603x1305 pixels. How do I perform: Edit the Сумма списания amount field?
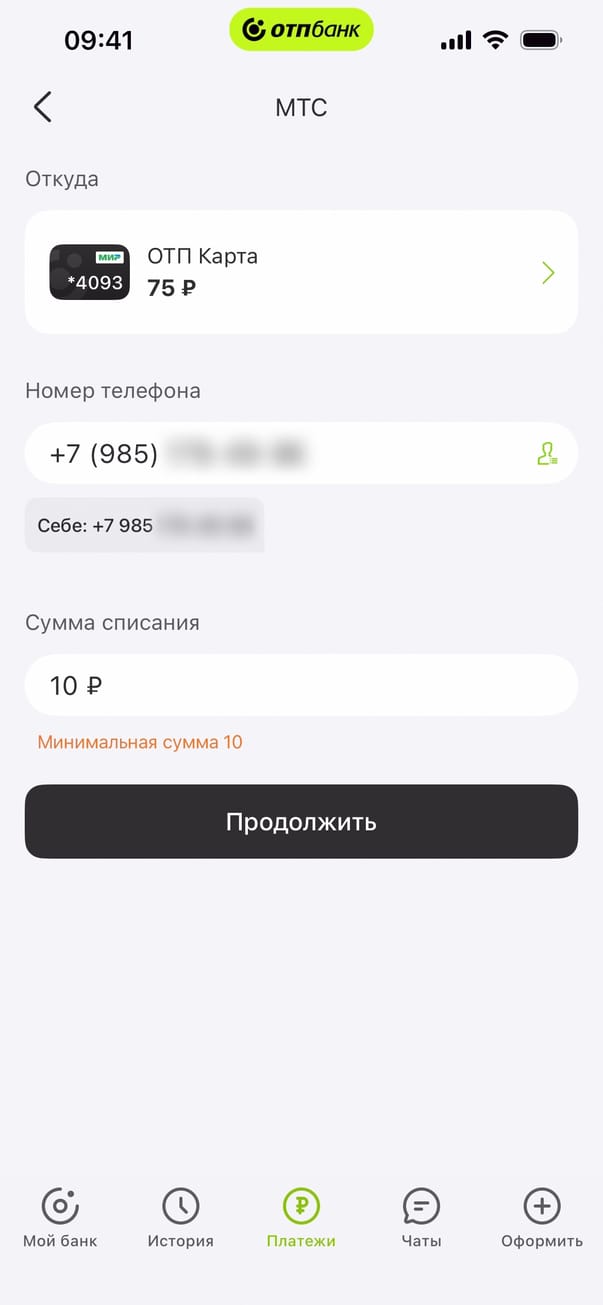tap(301, 685)
